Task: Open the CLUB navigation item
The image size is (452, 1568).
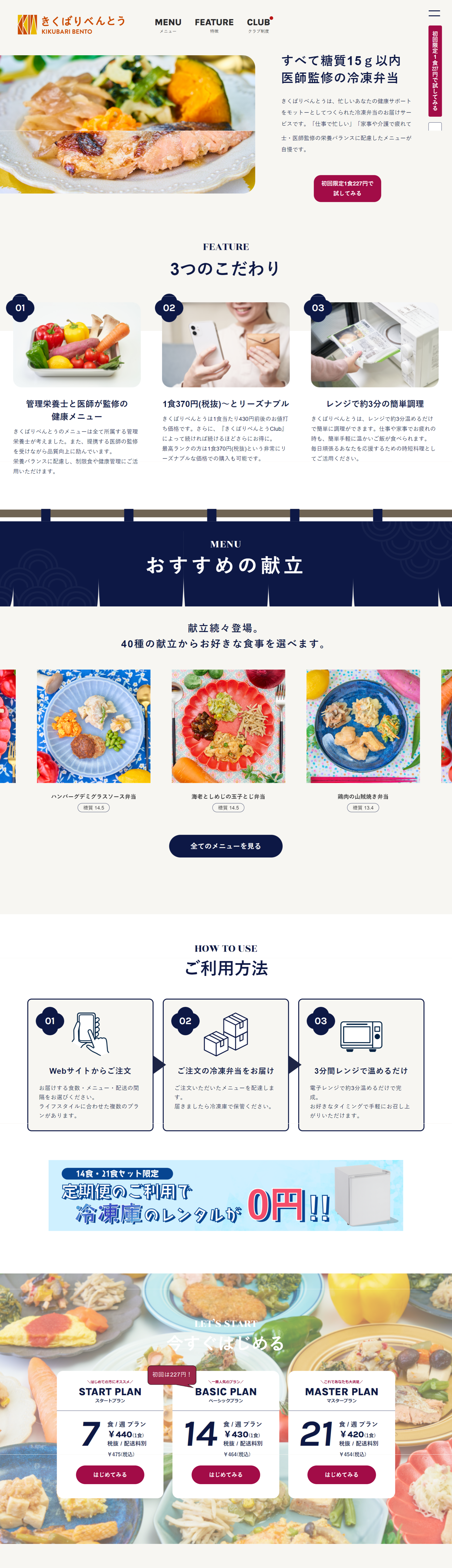Action: click(x=258, y=24)
